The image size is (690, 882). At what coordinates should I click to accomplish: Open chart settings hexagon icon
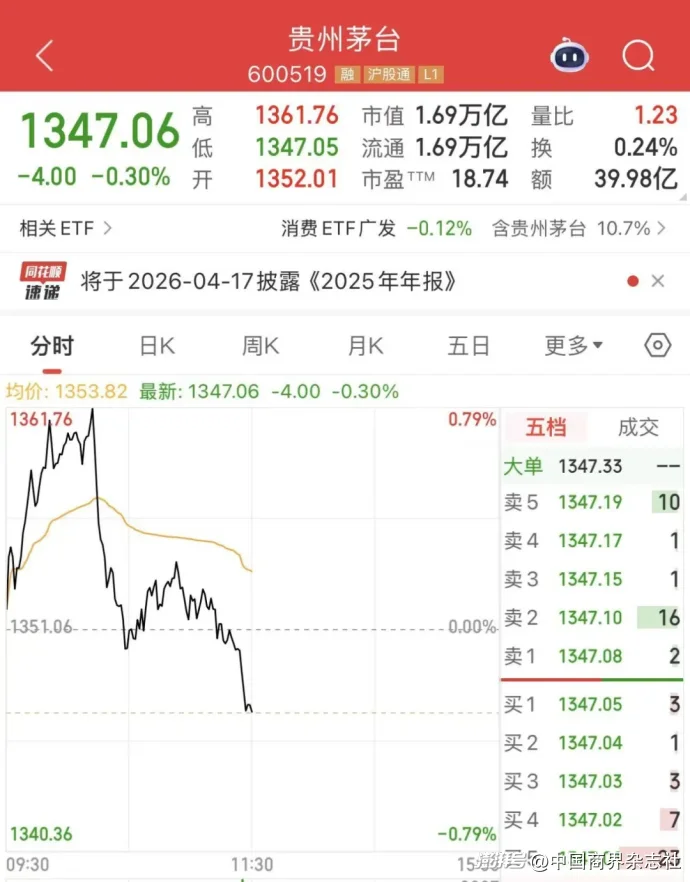(x=657, y=346)
